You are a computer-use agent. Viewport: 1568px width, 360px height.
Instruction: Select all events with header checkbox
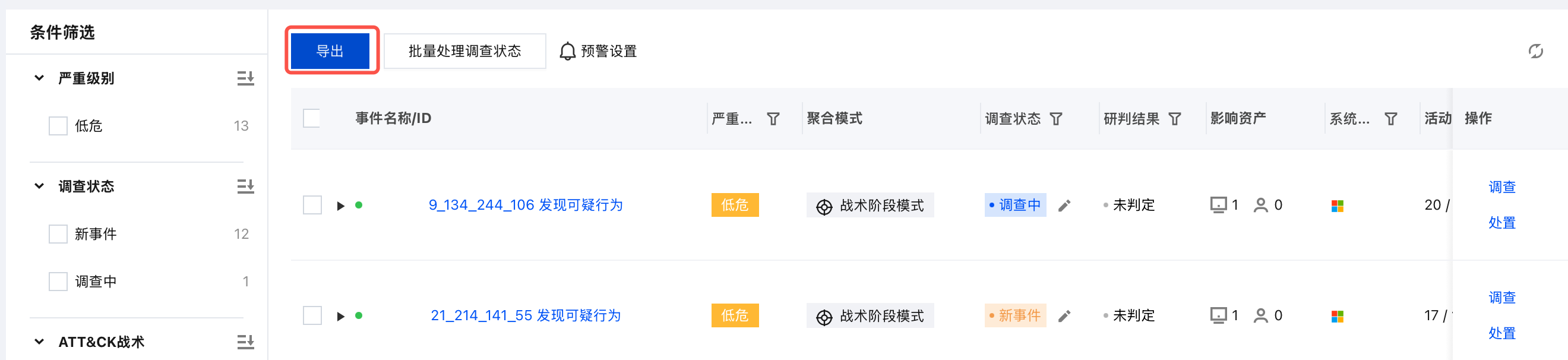tap(312, 118)
